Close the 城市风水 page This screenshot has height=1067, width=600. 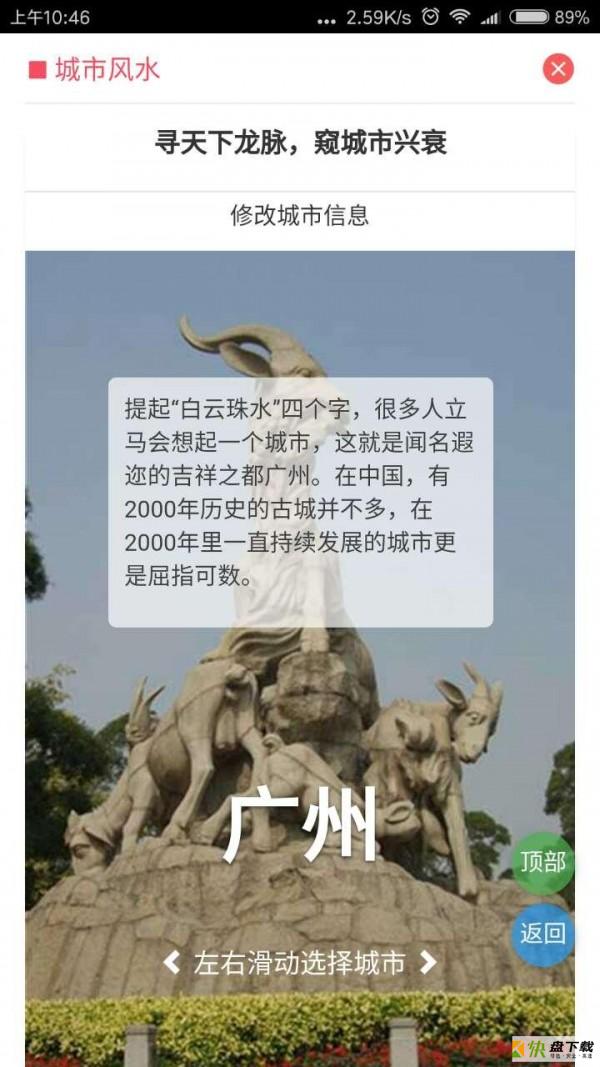558,69
